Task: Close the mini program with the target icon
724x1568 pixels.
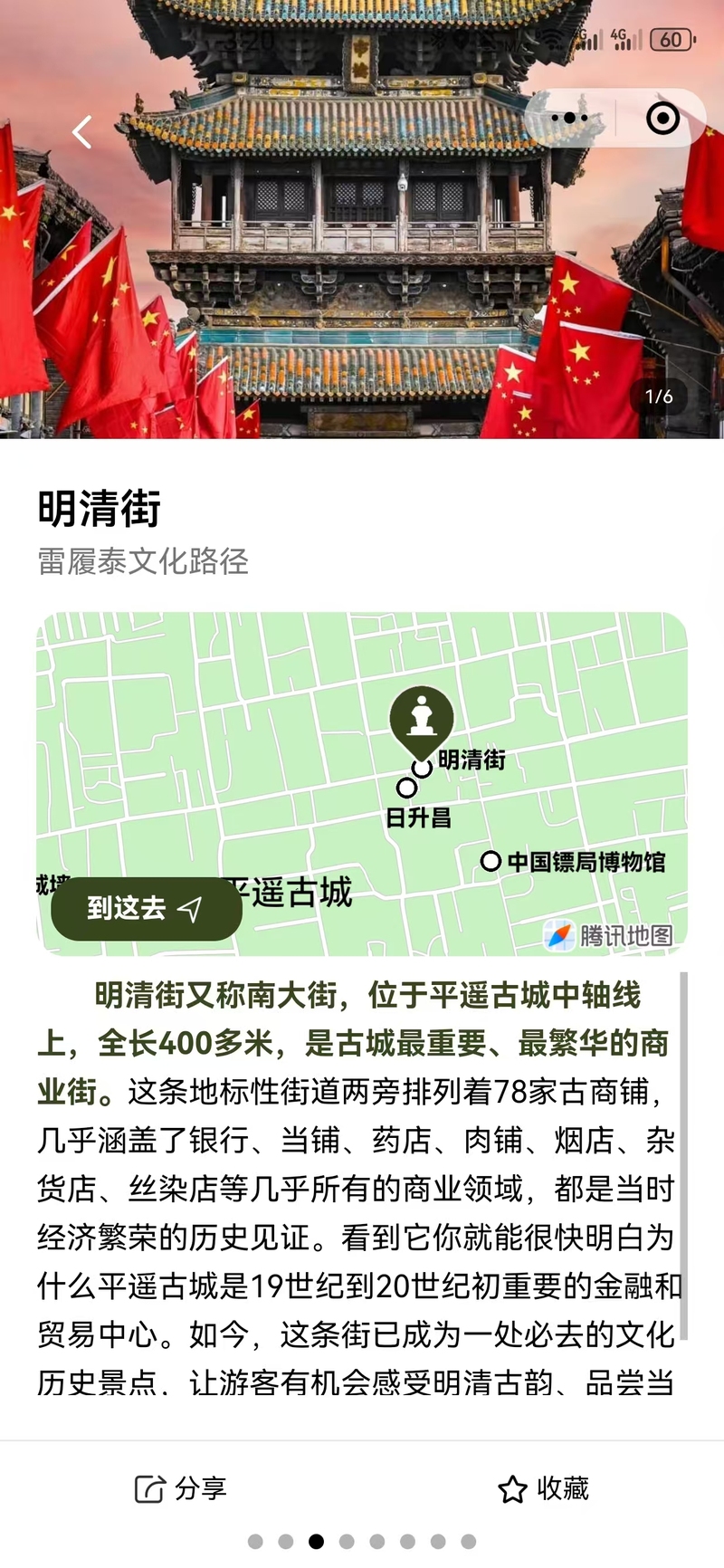Action: pos(662,119)
